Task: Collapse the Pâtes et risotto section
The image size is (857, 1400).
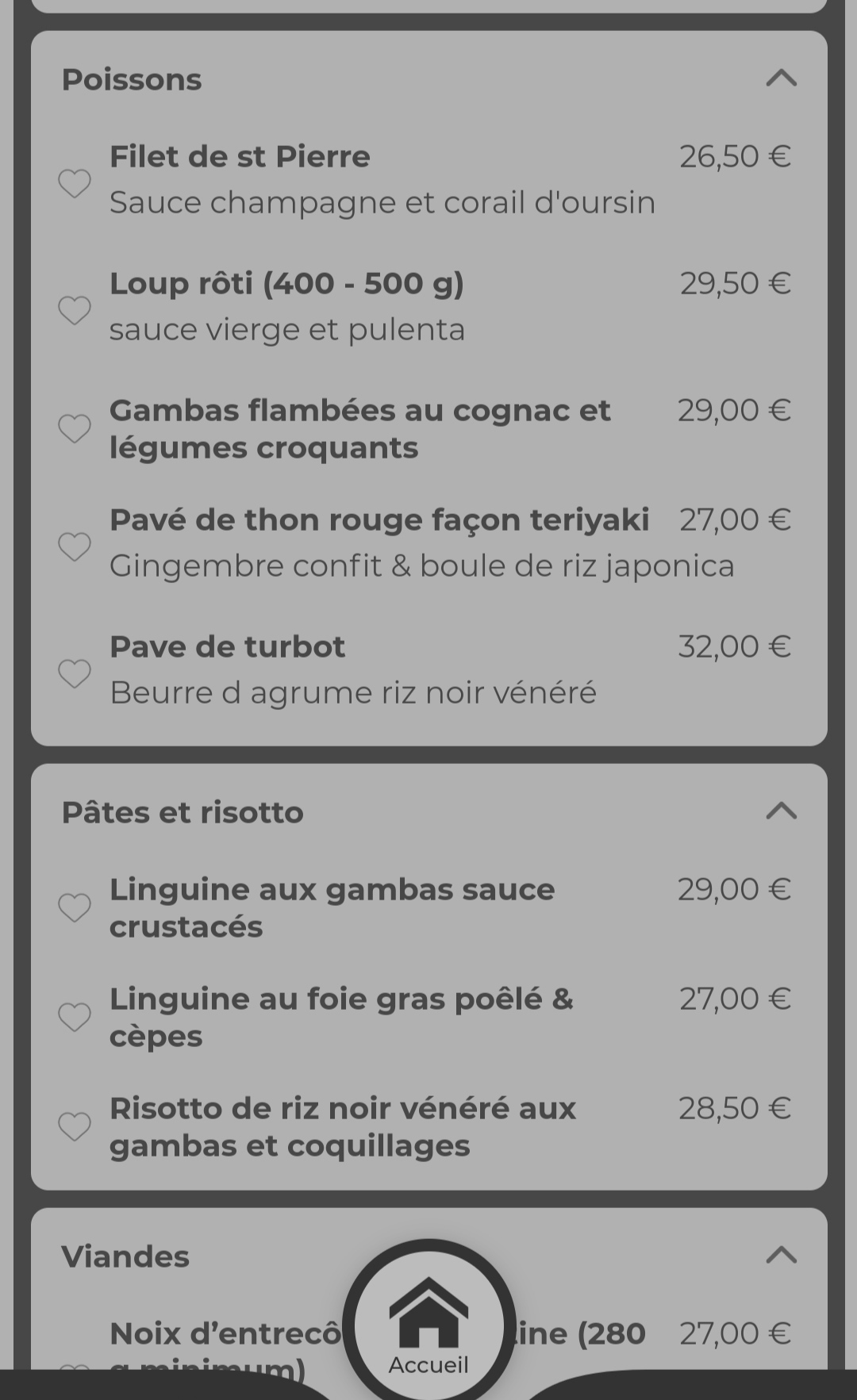Action: (781, 811)
